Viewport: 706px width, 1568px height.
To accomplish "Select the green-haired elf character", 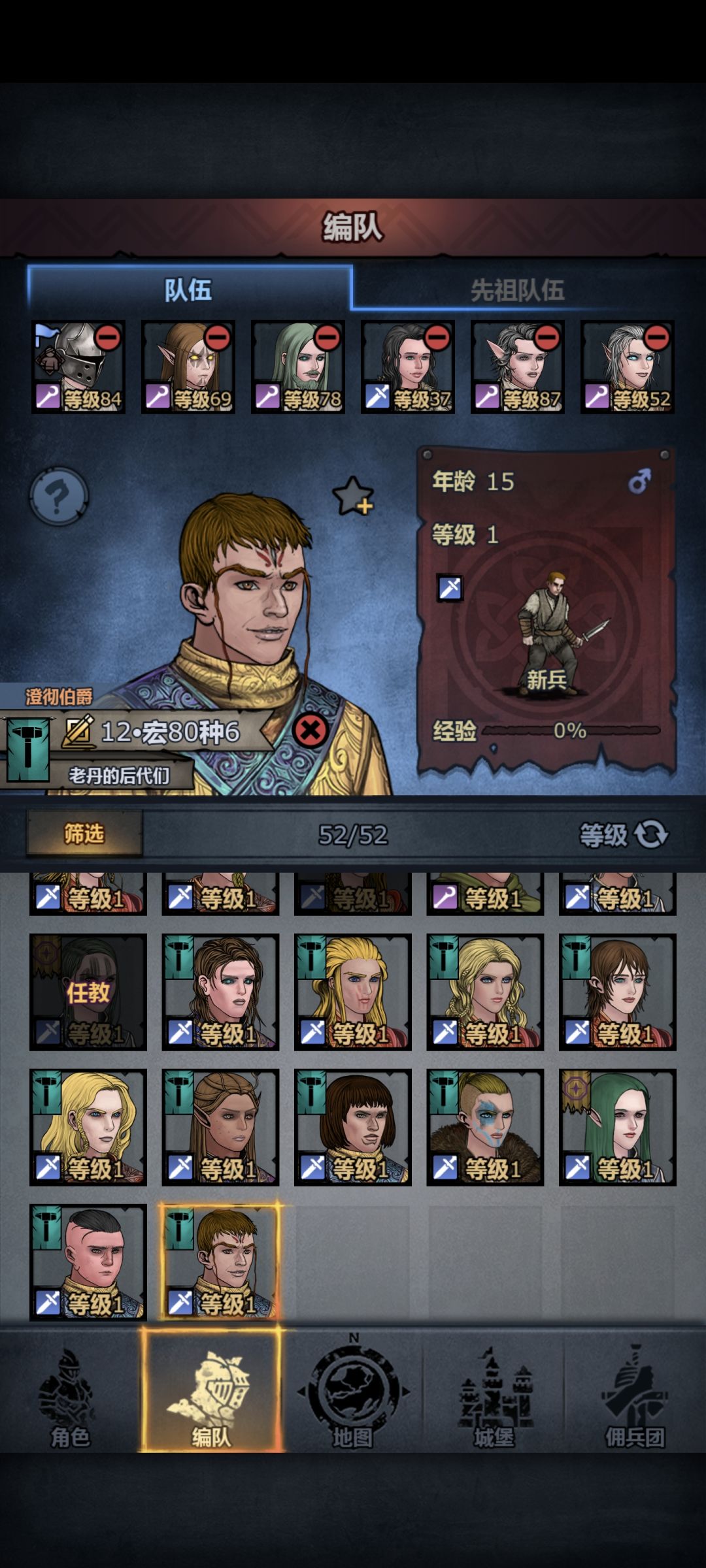I will (x=618, y=1127).
